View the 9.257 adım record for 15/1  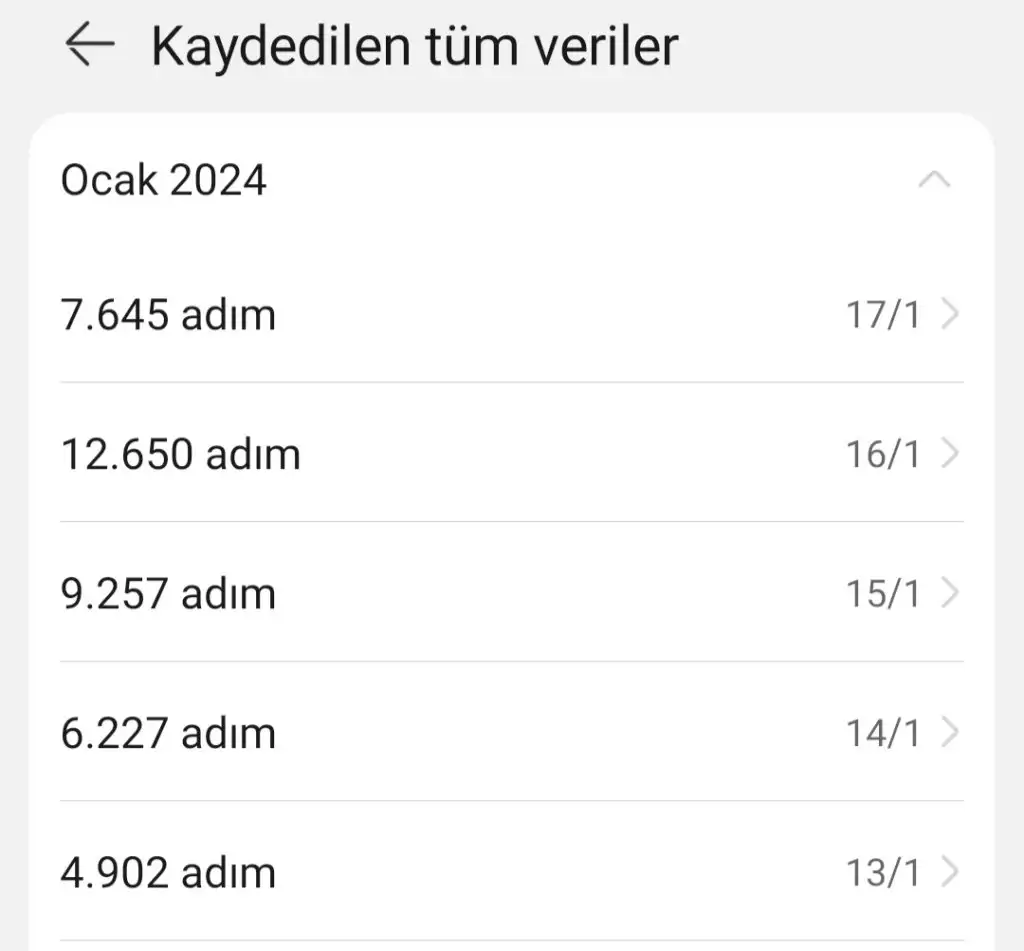click(x=511, y=594)
